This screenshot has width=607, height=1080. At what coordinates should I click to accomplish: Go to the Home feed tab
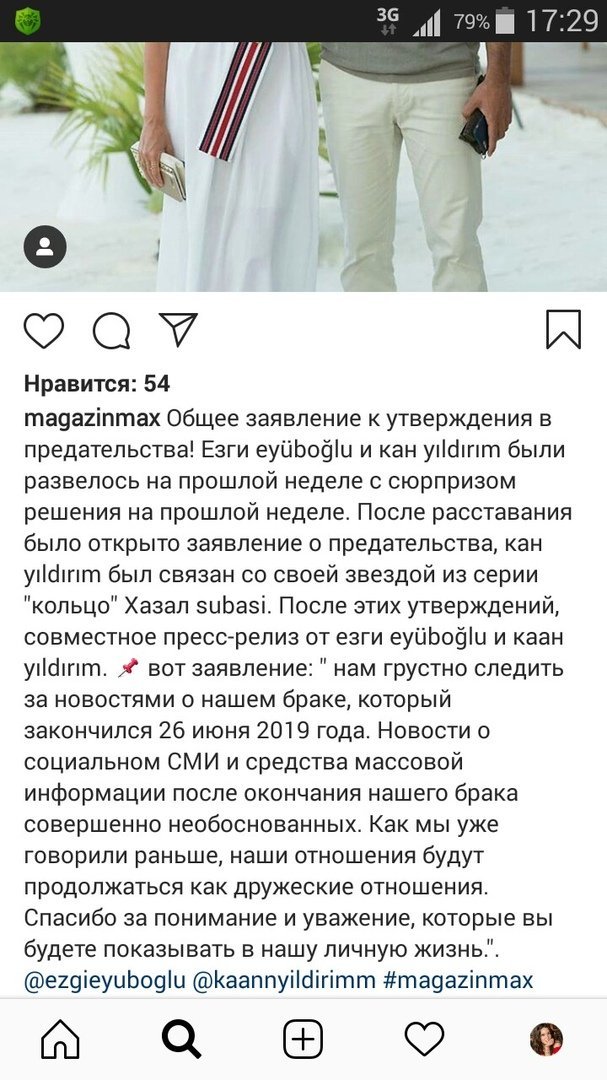60,1040
